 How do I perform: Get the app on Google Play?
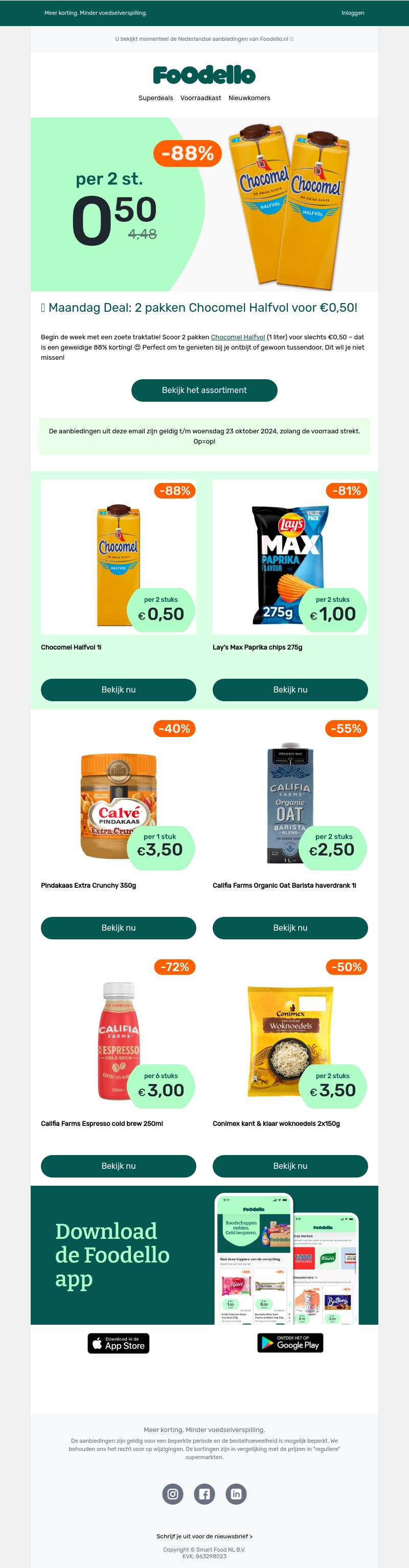(x=290, y=1343)
